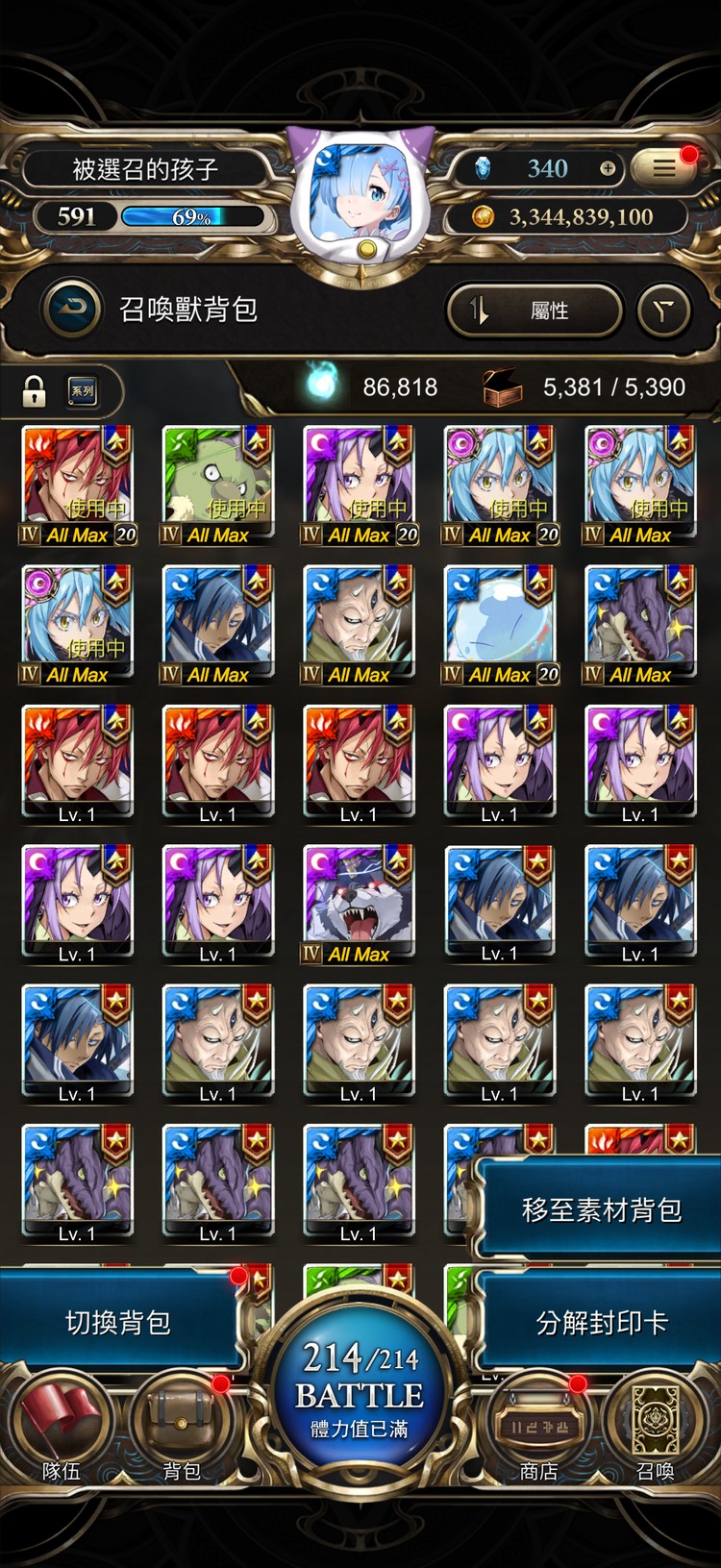The image size is (721, 1568).
Task: Open the 屬性 sort option
Action: (x=535, y=311)
